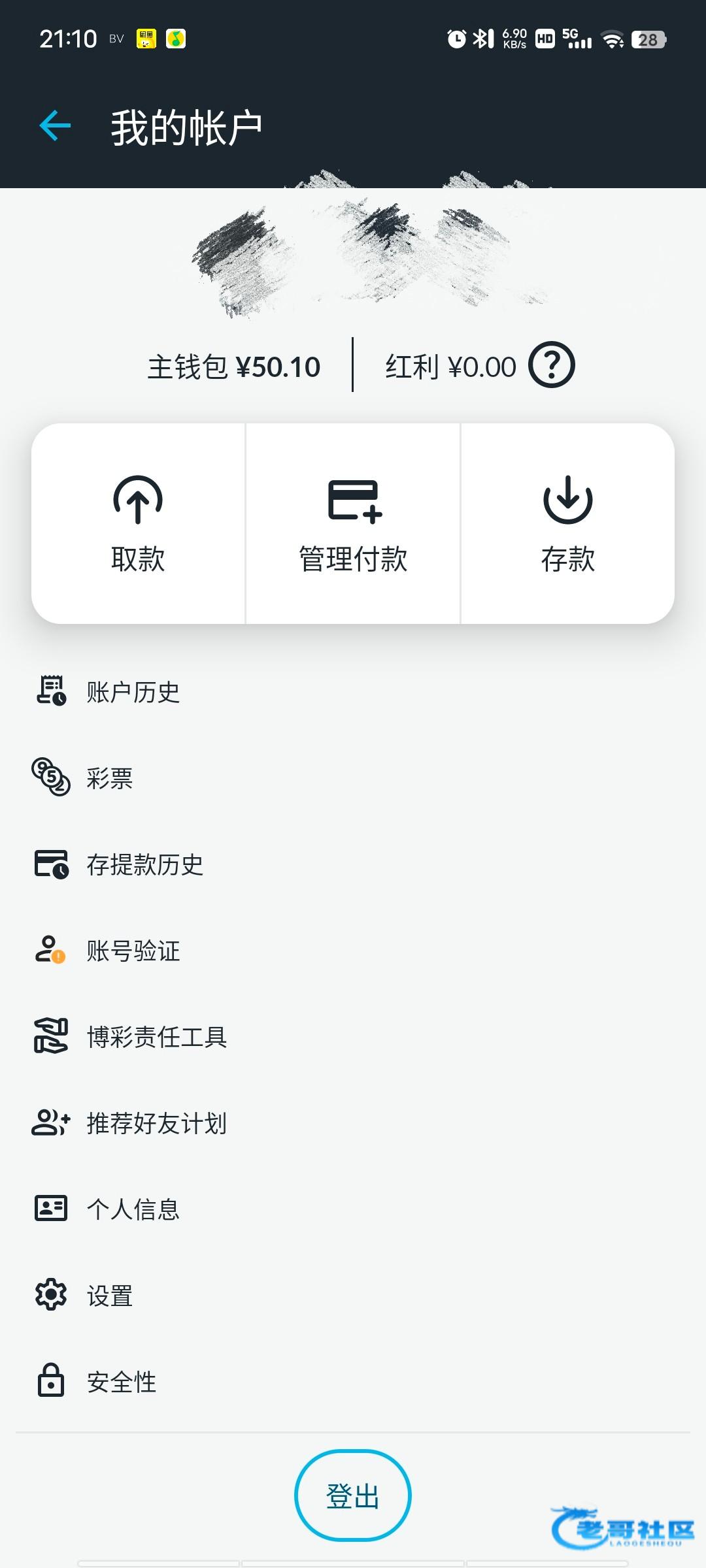View 存提款历史
The image size is (706, 1568).
point(144,864)
